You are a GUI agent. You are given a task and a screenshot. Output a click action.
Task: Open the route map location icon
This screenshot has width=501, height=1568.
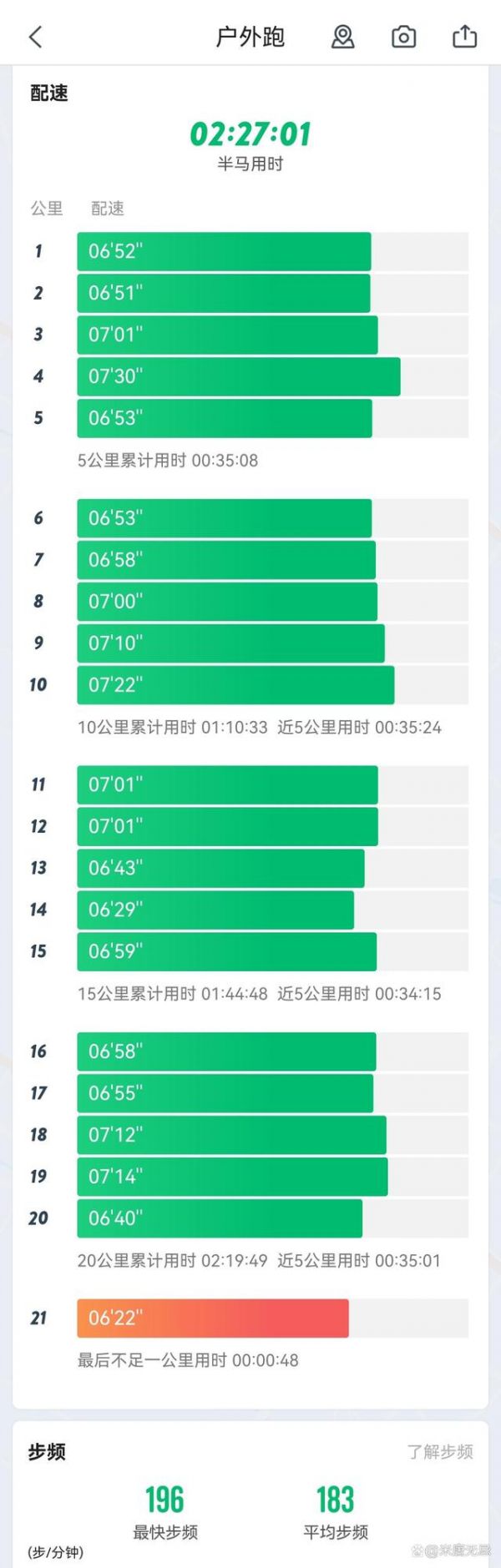(x=343, y=37)
